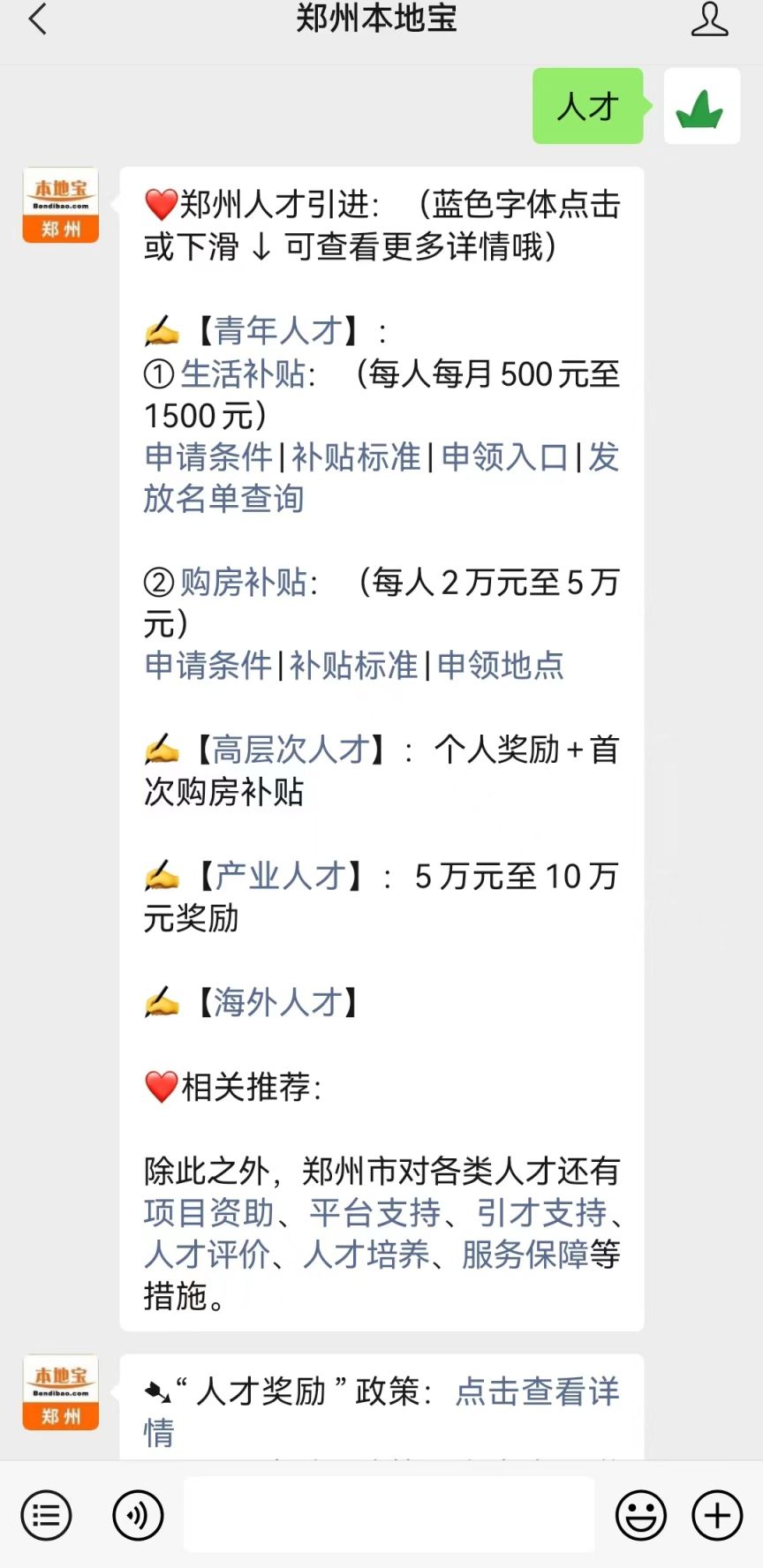Open the account profile icon
This screenshot has height=1568, width=763.
tap(709, 19)
